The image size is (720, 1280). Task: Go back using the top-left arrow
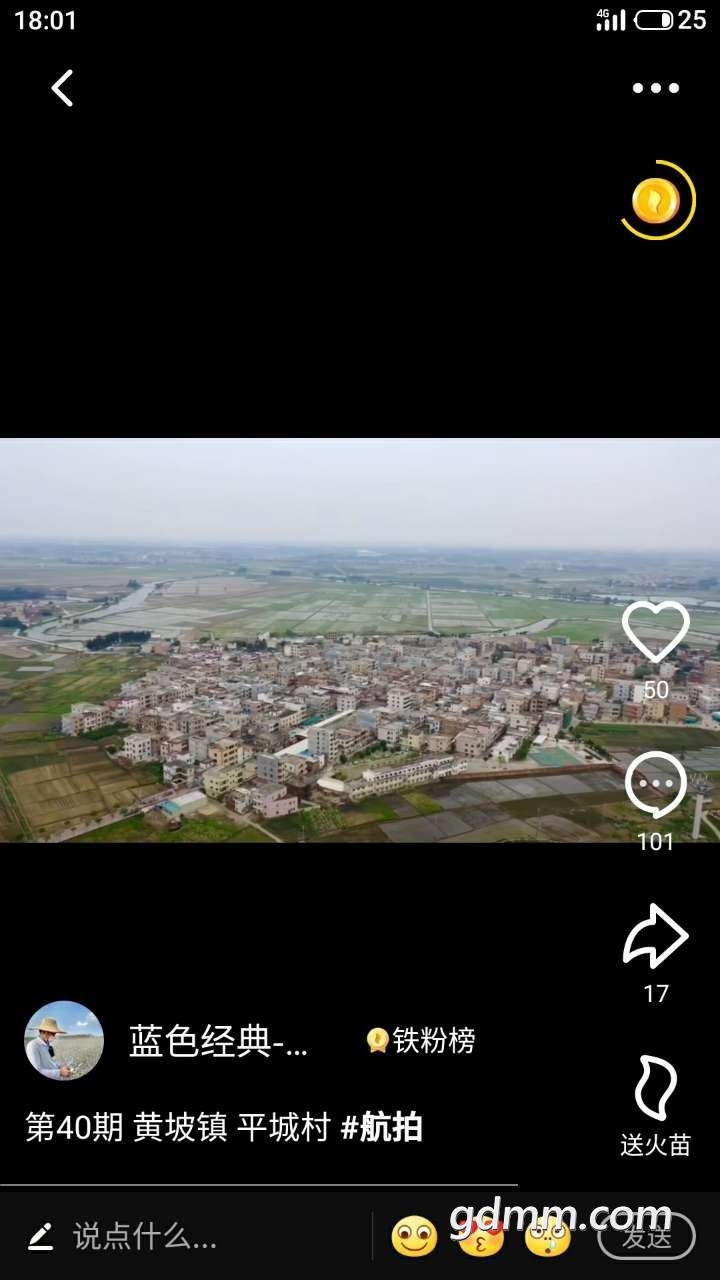[x=62, y=88]
